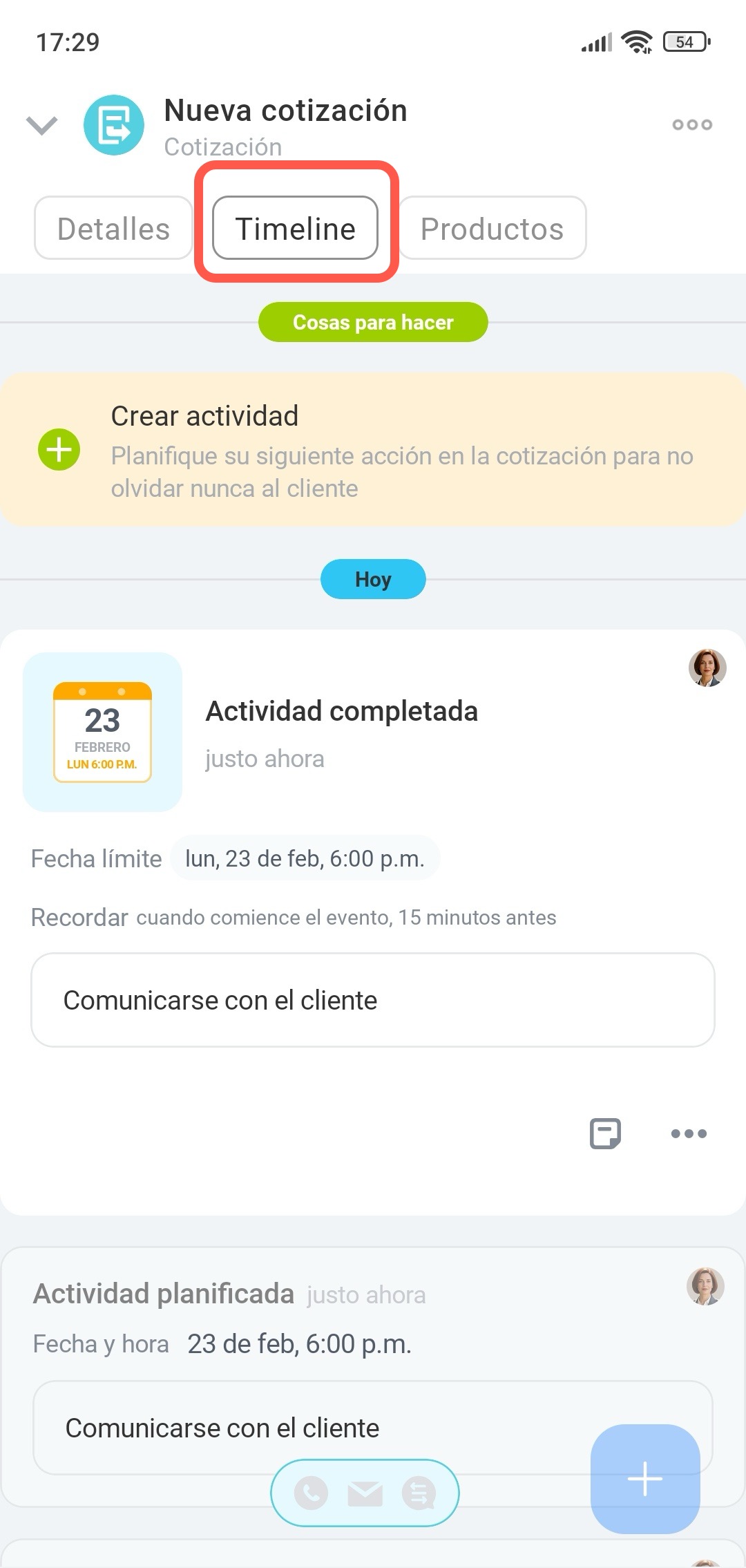The width and height of the screenshot is (746, 1568).
Task: Open more options on Actividad completada card
Action: (689, 1133)
